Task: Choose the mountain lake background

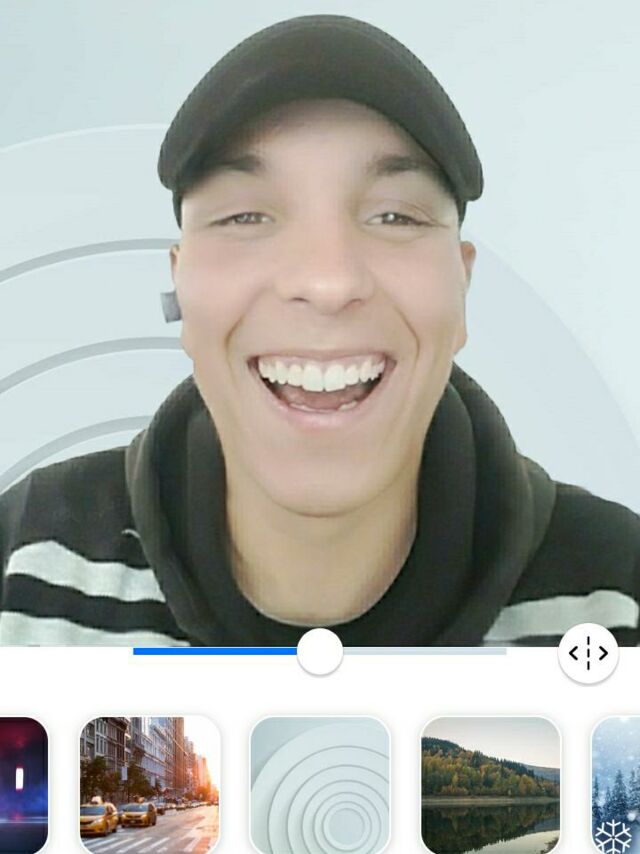Action: point(490,784)
